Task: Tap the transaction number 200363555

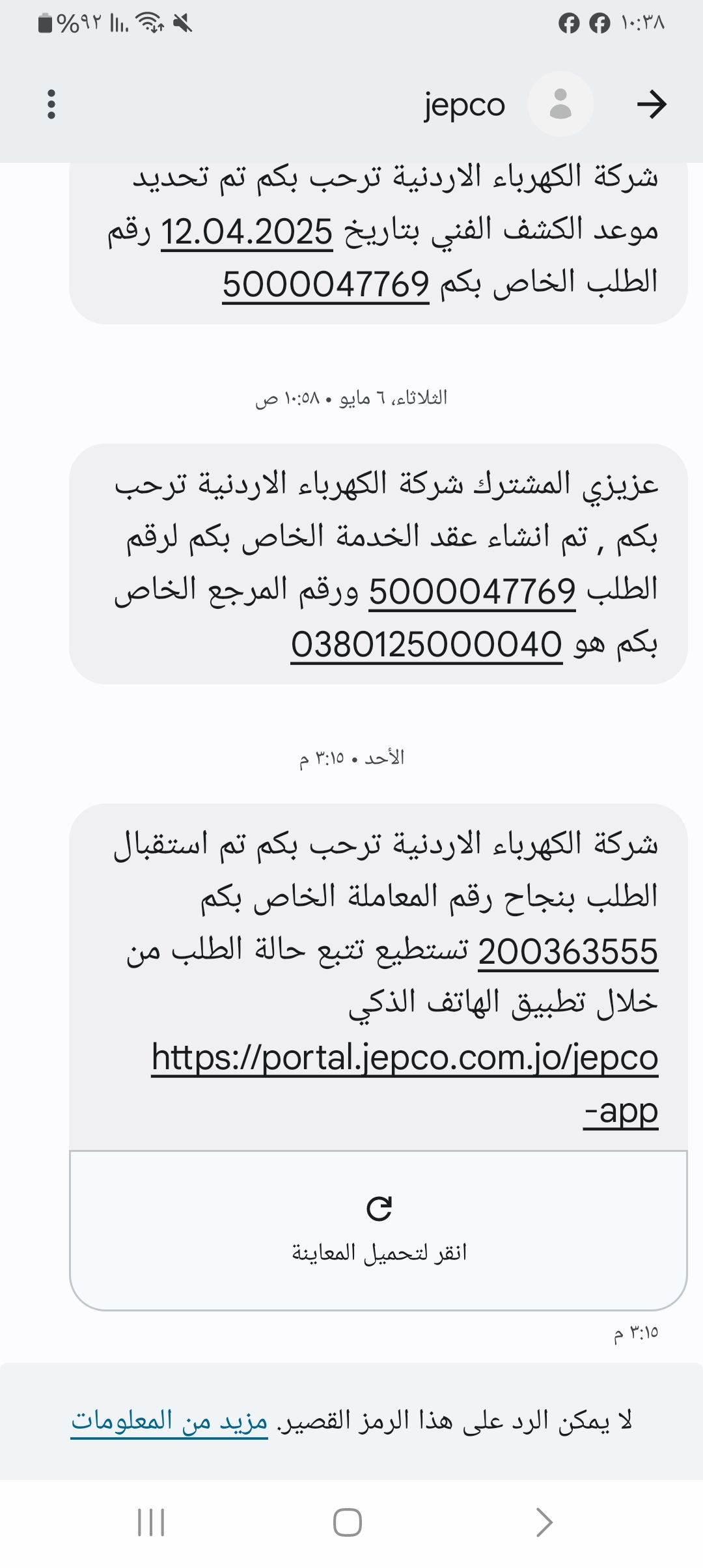Action: click(568, 952)
